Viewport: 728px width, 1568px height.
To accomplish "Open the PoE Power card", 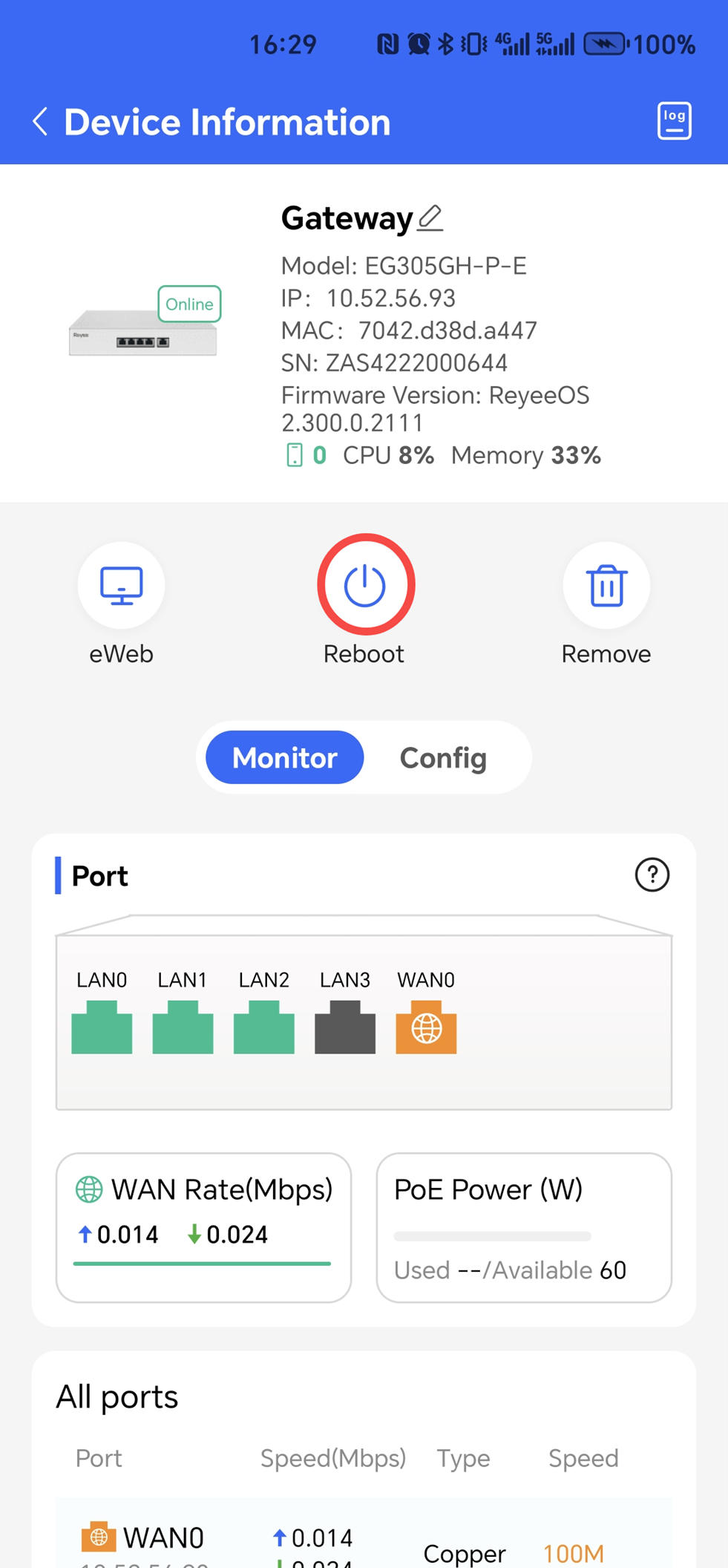I will [x=524, y=1226].
